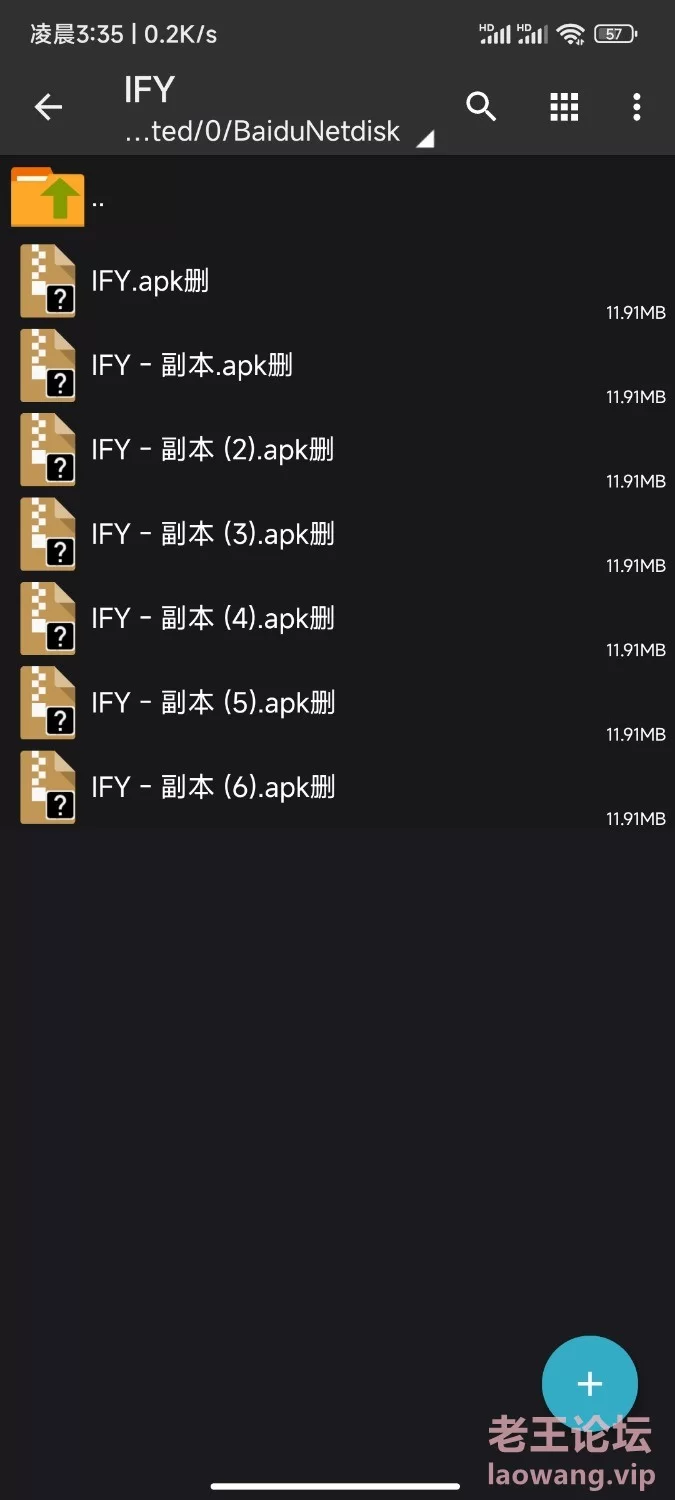Tap the plus floating action button

pos(590,1383)
